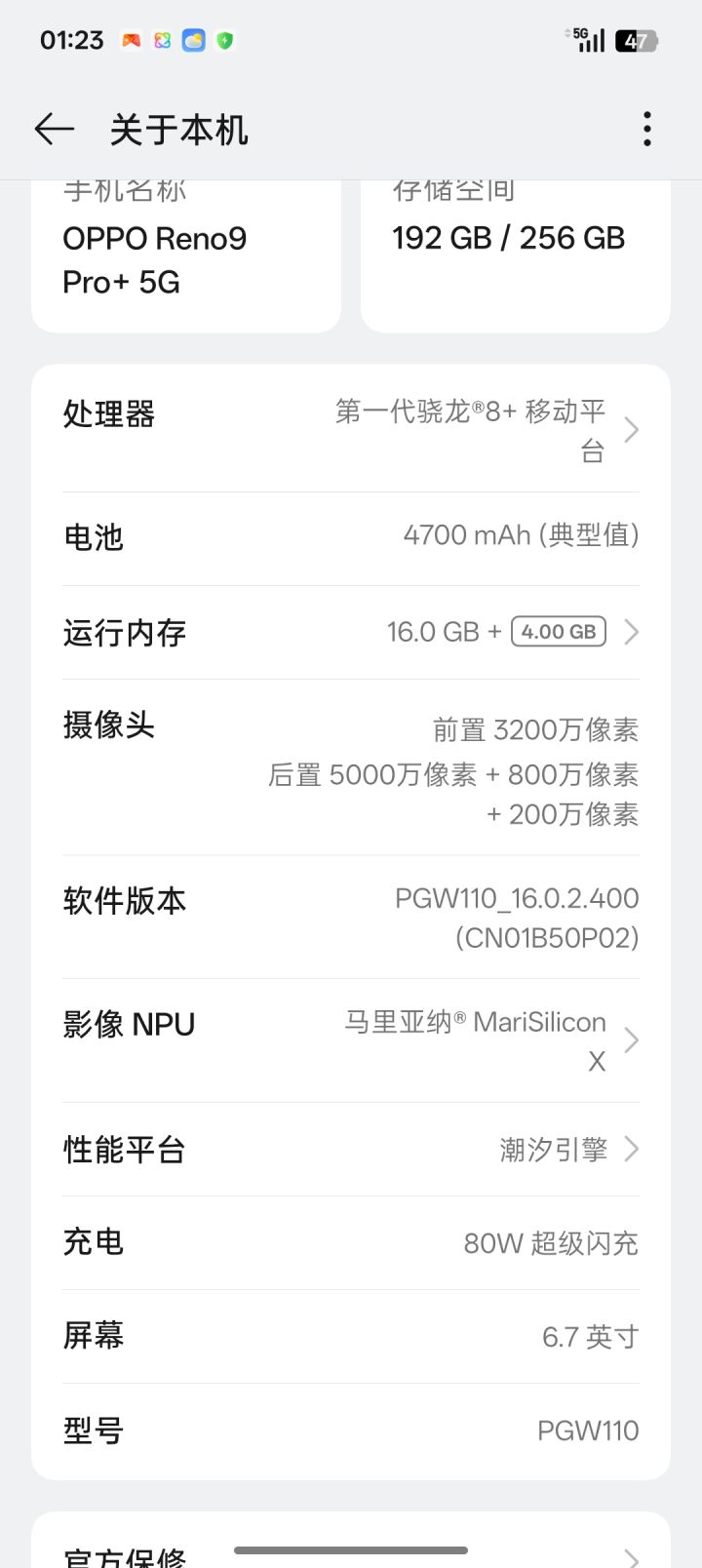Open the 存储空间 storage card
Screen dimensions: 702x1568
coord(515,244)
